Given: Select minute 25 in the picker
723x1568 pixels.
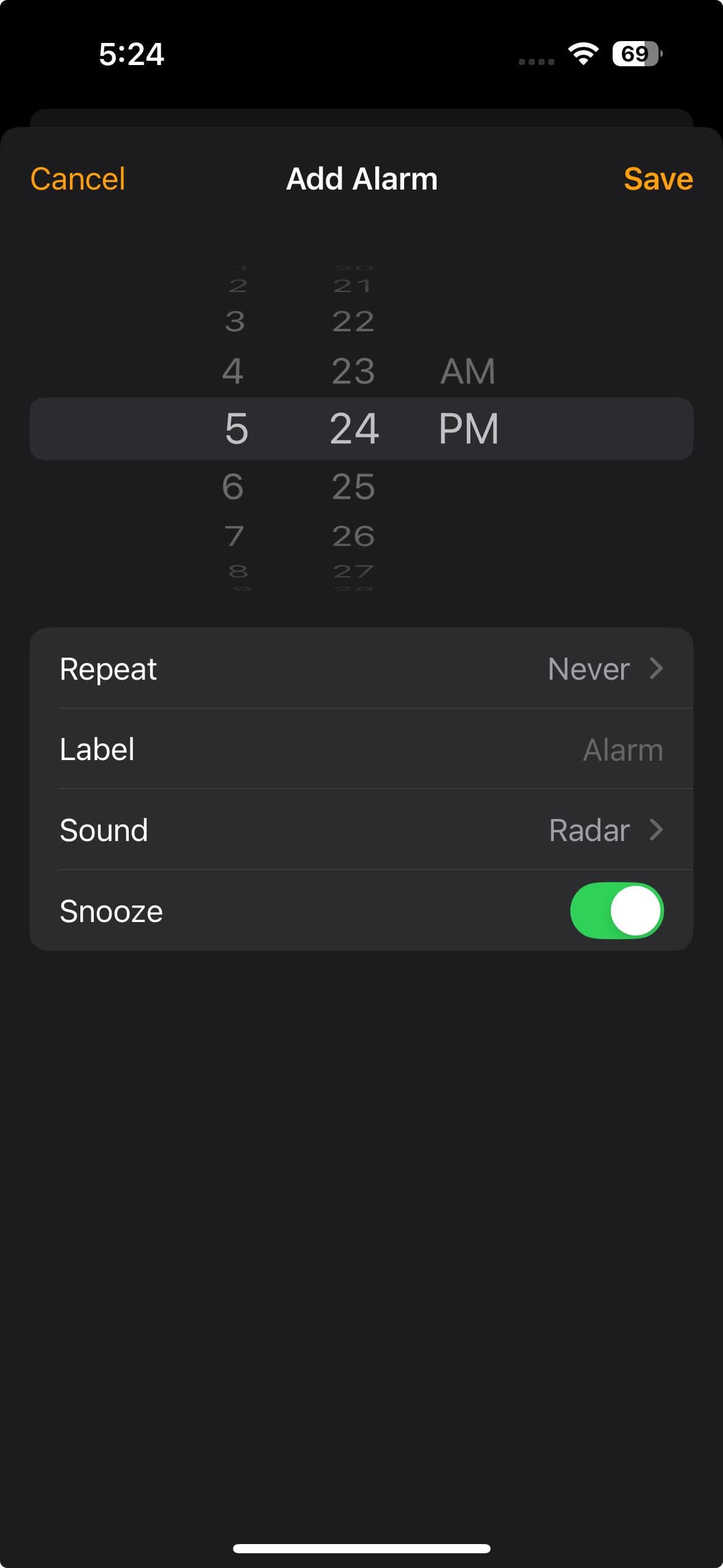Looking at the screenshot, I should click(353, 486).
